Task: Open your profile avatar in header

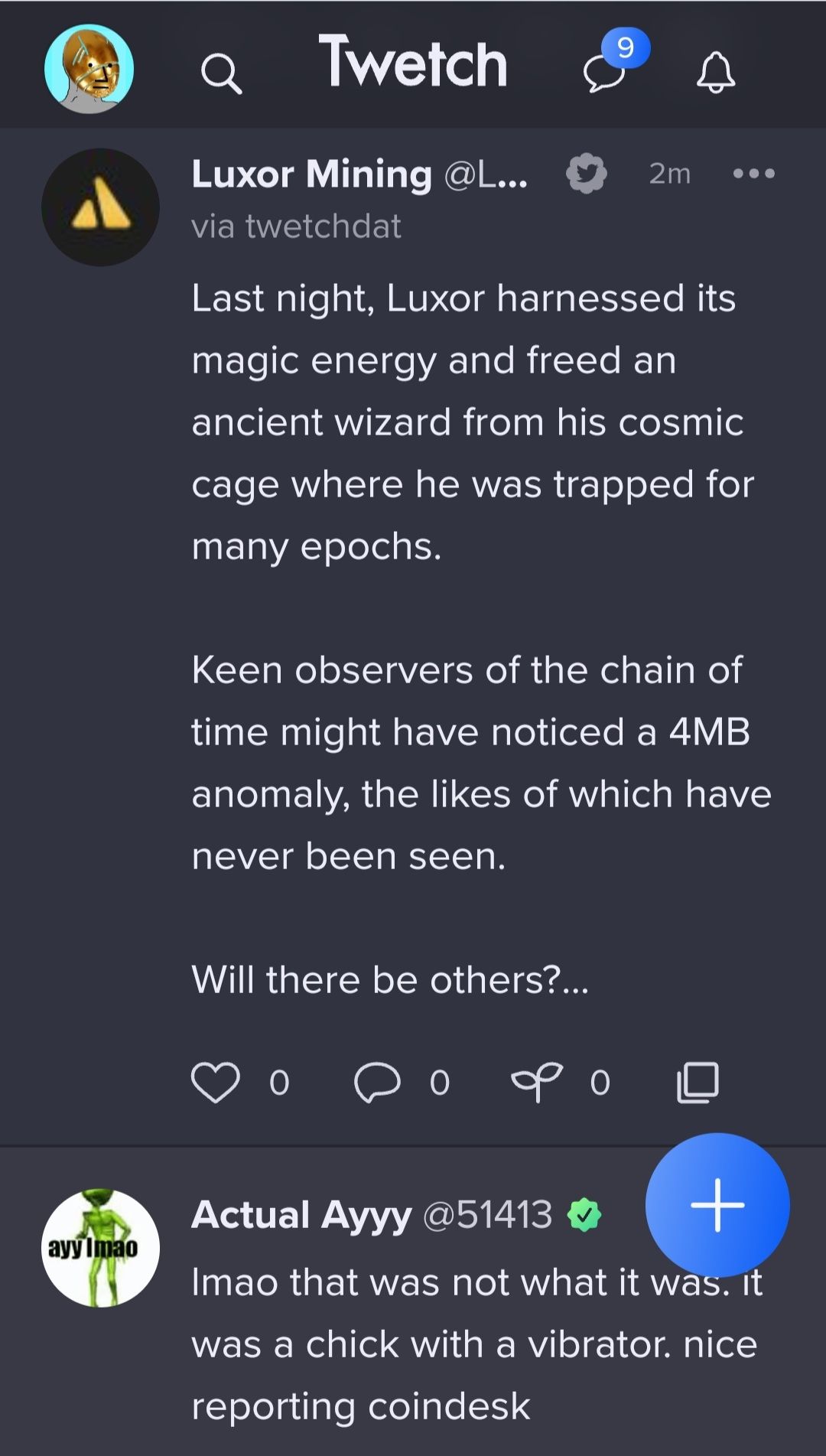Action: tap(89, 69)
